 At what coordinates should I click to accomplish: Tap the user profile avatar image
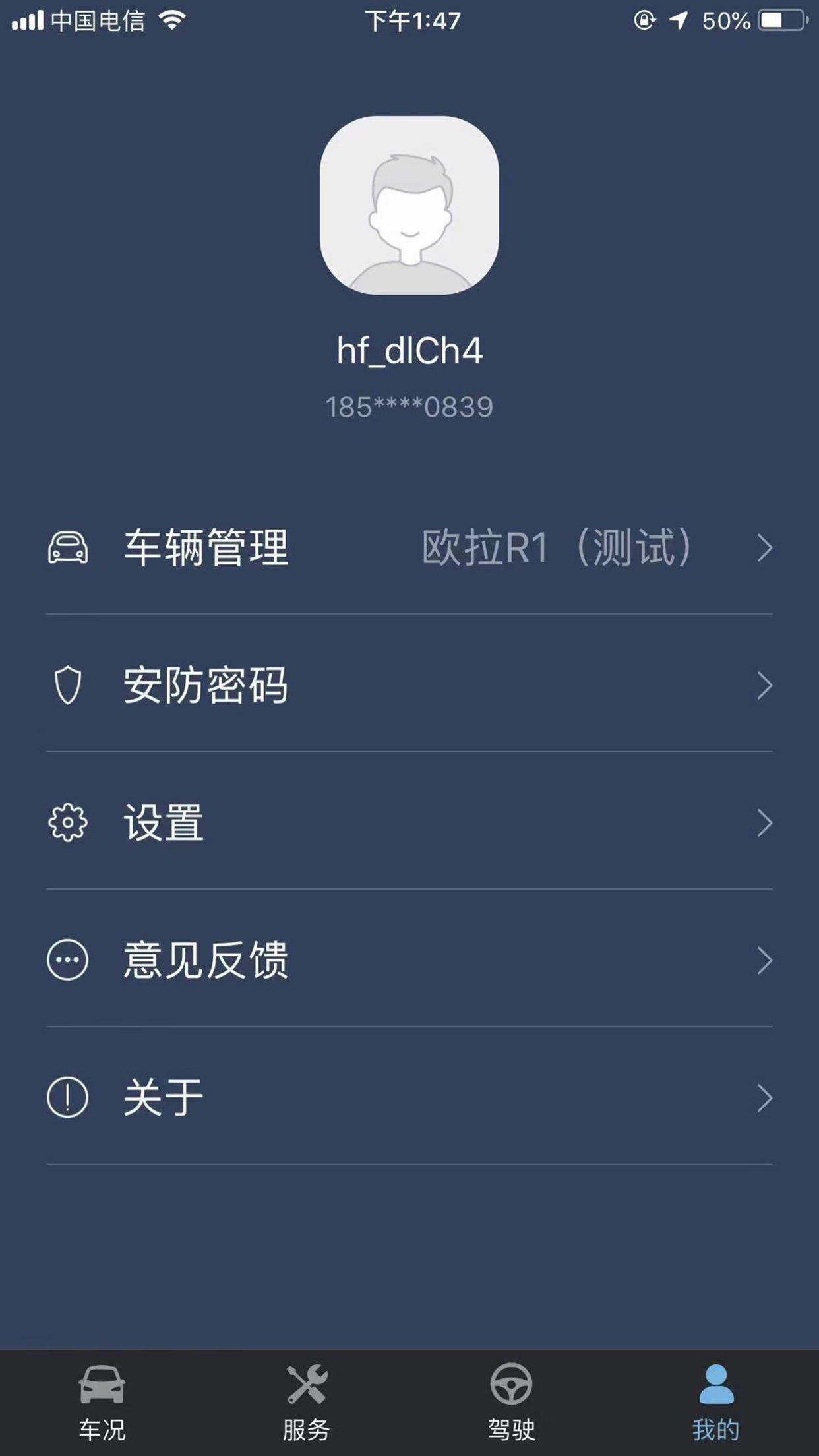click(x=409, y=206)
